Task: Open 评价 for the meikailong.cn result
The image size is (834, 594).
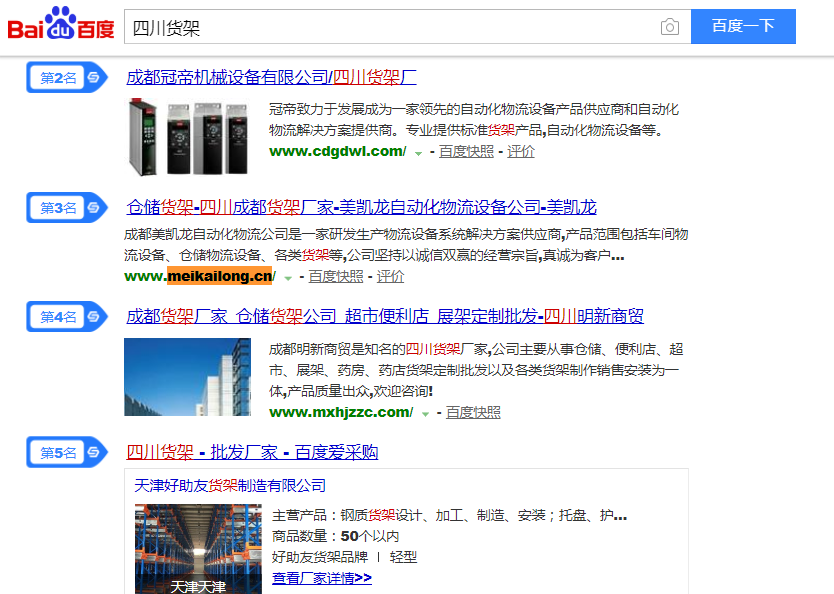Action: point(390,276)
